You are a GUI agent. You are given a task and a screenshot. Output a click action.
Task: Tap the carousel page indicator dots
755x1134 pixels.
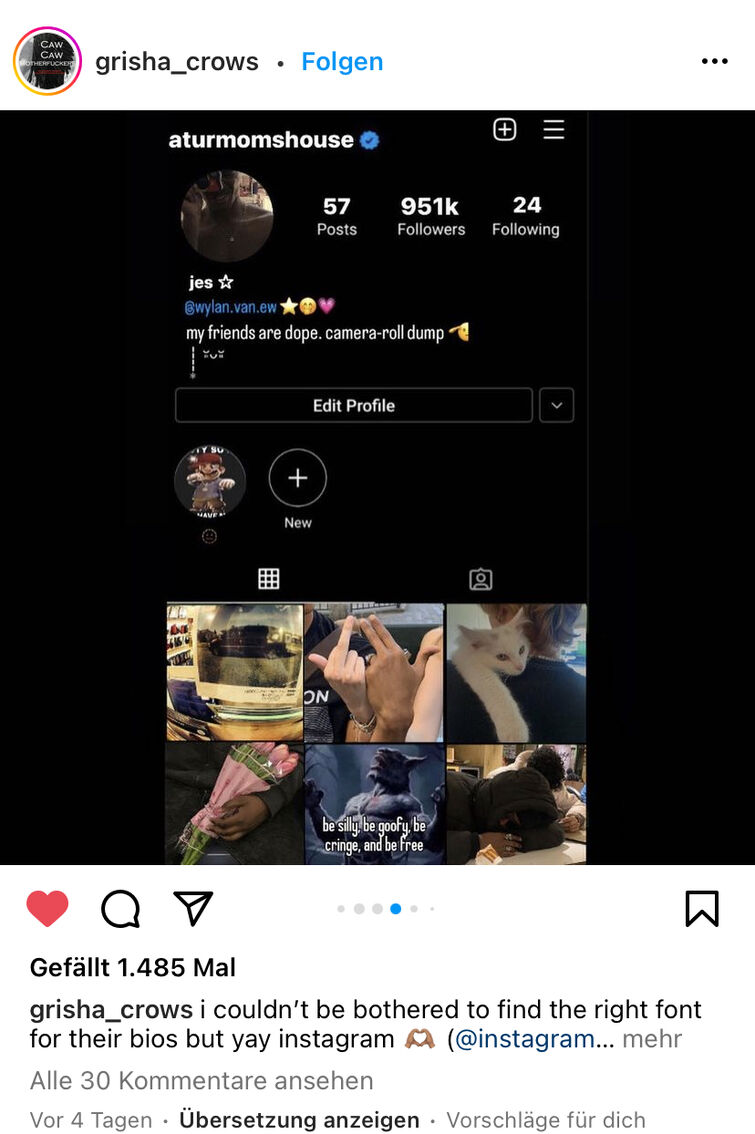coord(385,909)
